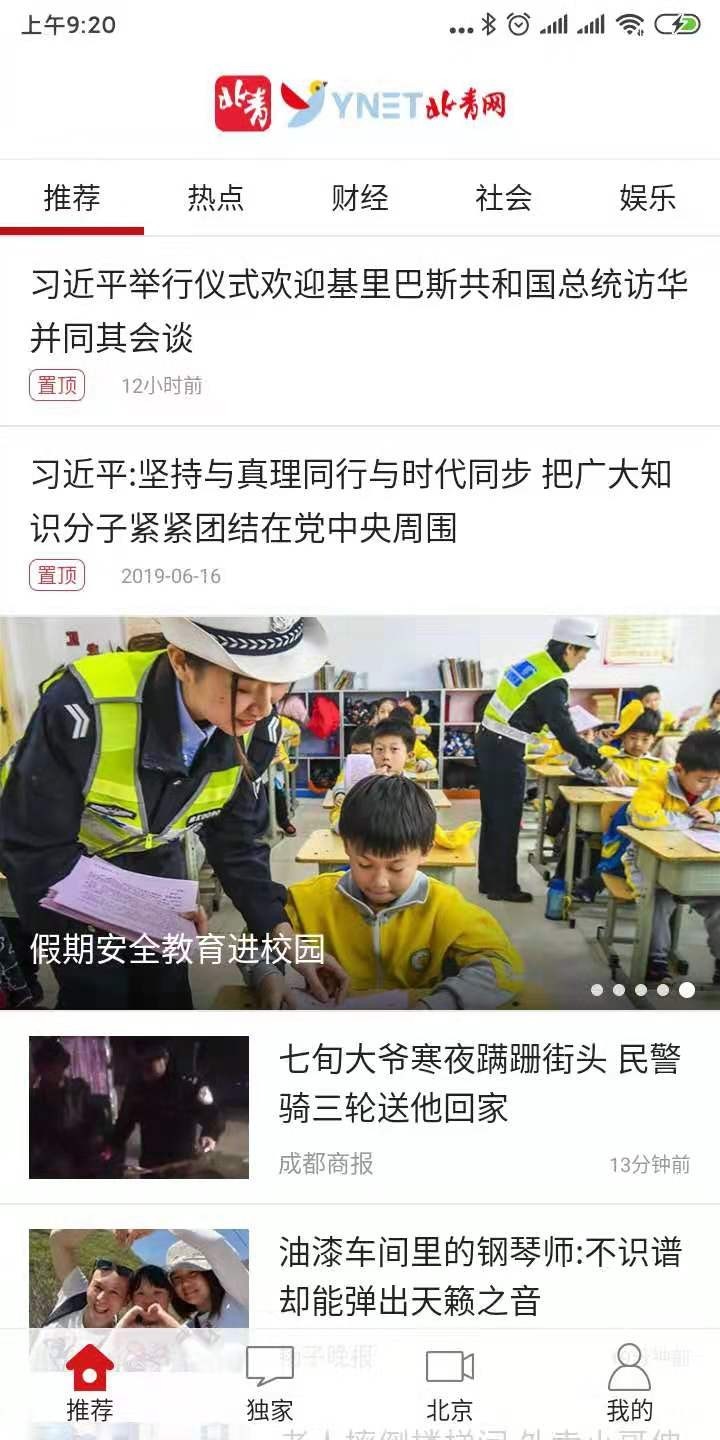Open the 假期安全教育进校园 banner
The width and height of the screenshot is (720, 1440).
point(360,812)
